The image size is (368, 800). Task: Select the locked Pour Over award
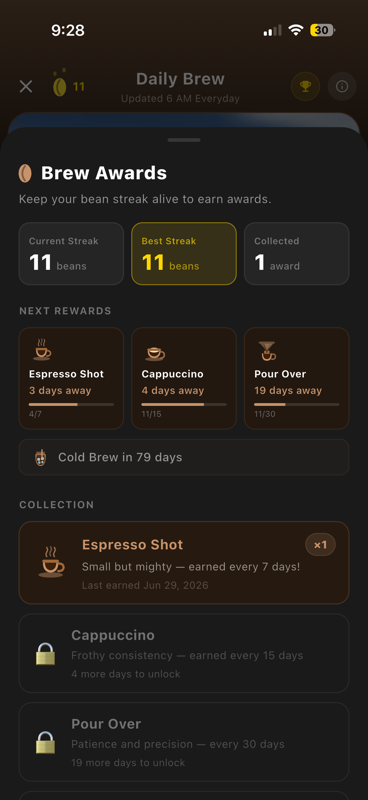[184, 742]
